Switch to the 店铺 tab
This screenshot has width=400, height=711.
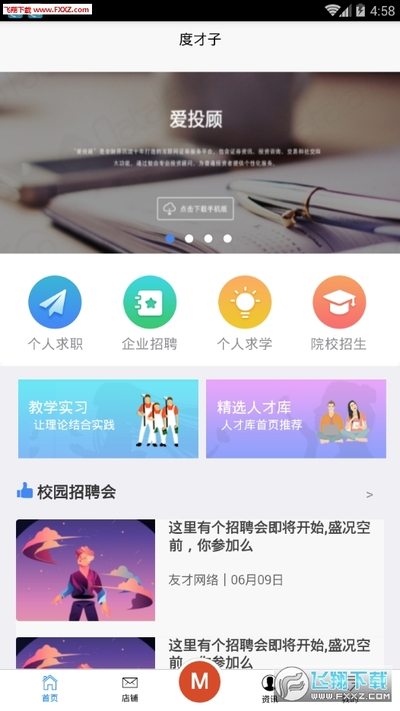pyautogui.click(x=130, y=688)
